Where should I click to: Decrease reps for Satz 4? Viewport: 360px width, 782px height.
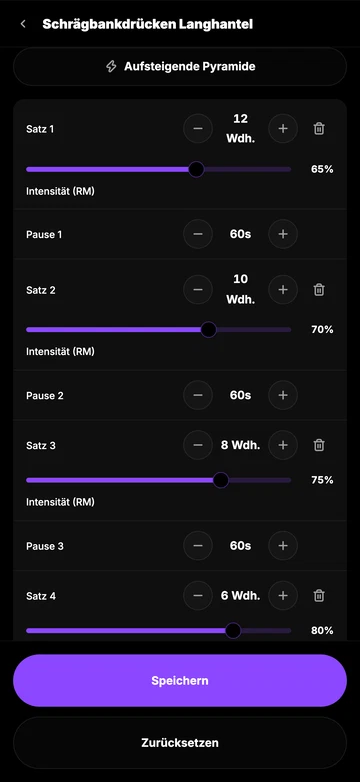(x=198, y=595)
